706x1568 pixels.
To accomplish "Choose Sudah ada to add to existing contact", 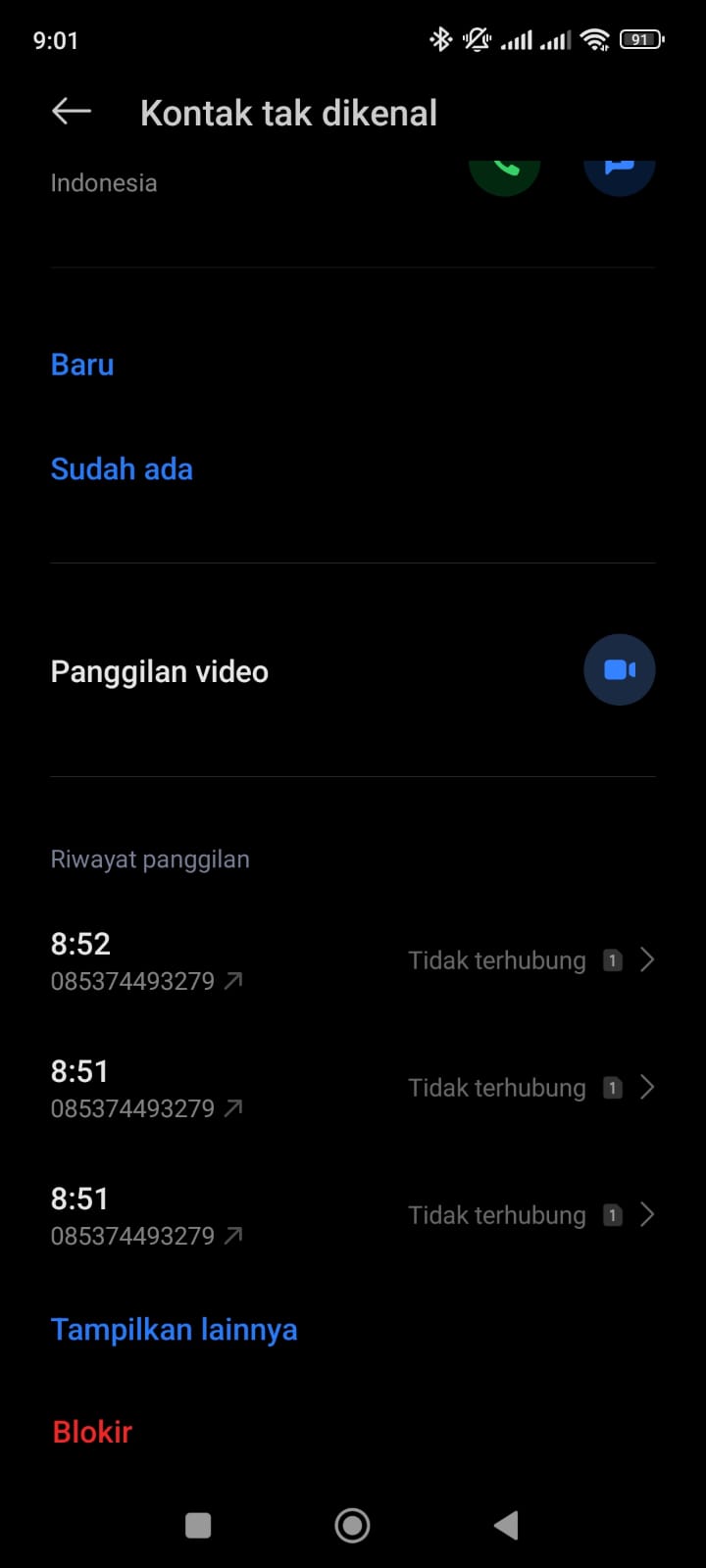I will 122,468.
